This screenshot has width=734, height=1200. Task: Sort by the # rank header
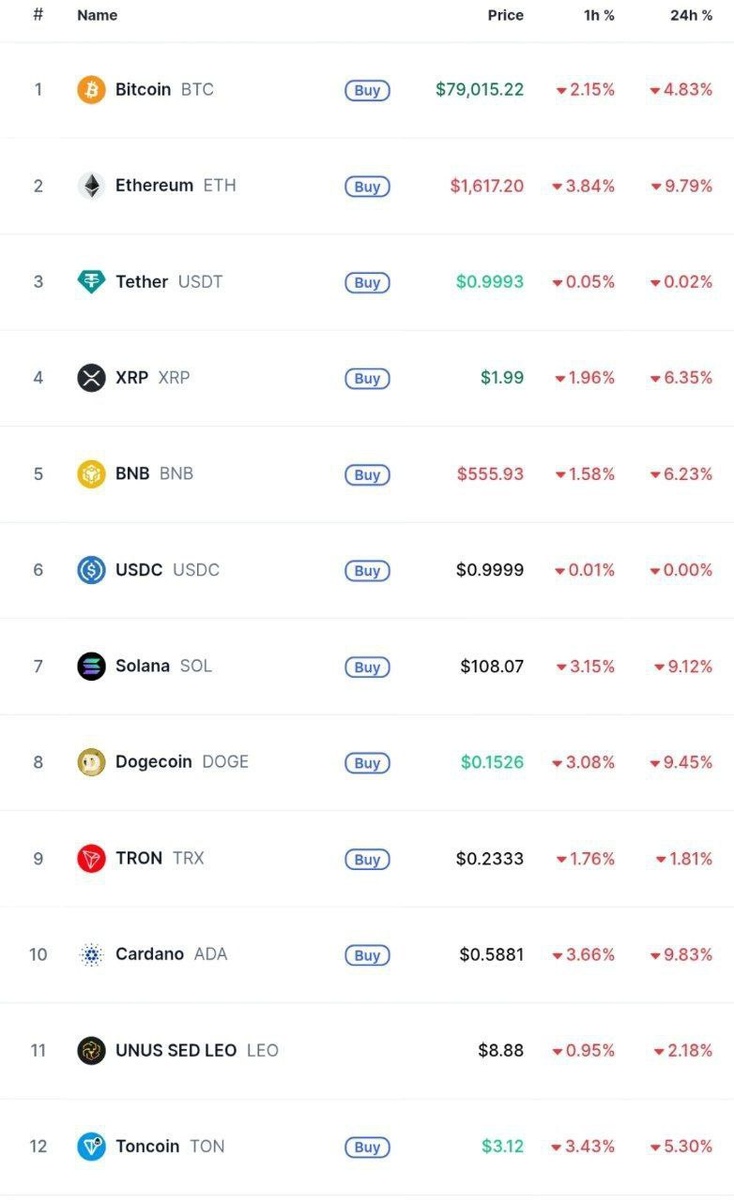click(38, 15)
